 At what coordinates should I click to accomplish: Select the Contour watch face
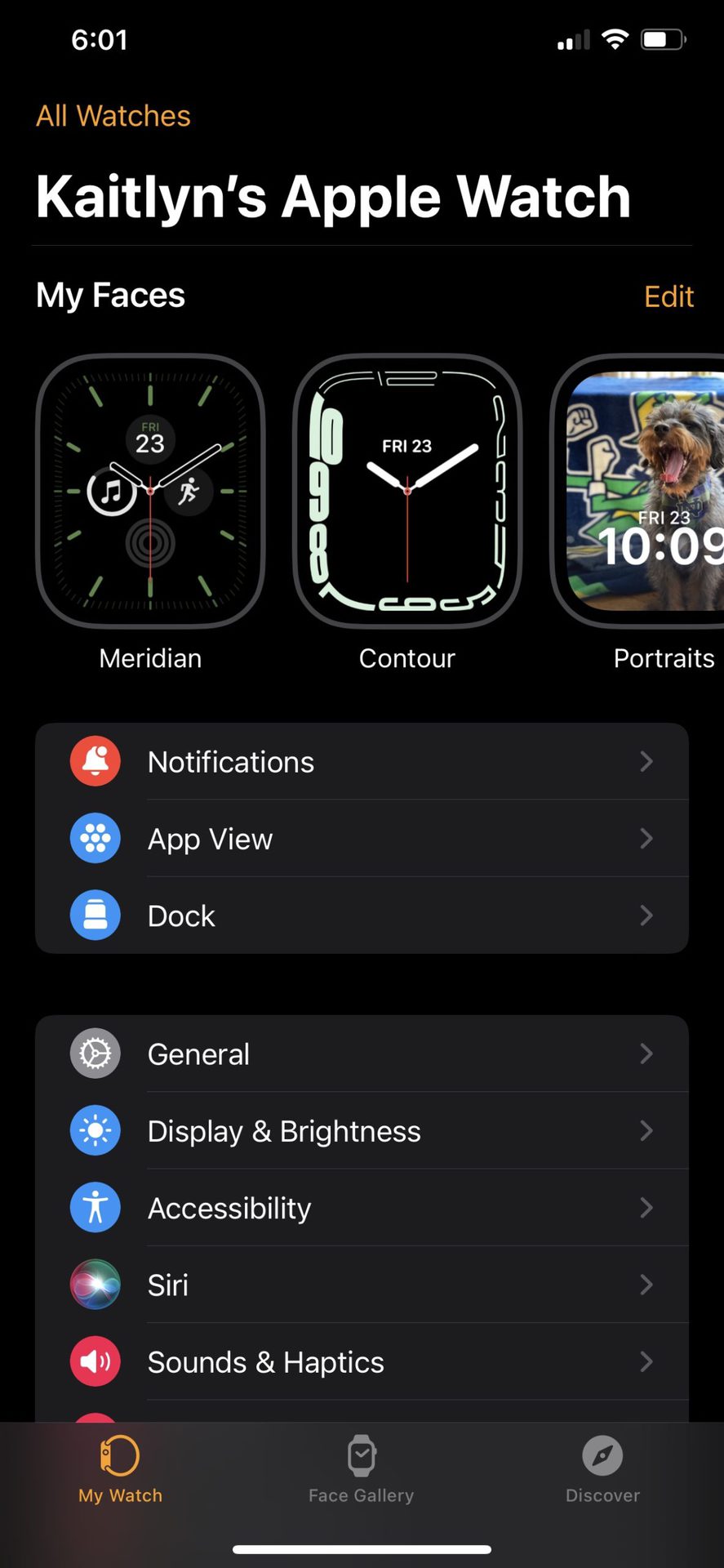406,490
